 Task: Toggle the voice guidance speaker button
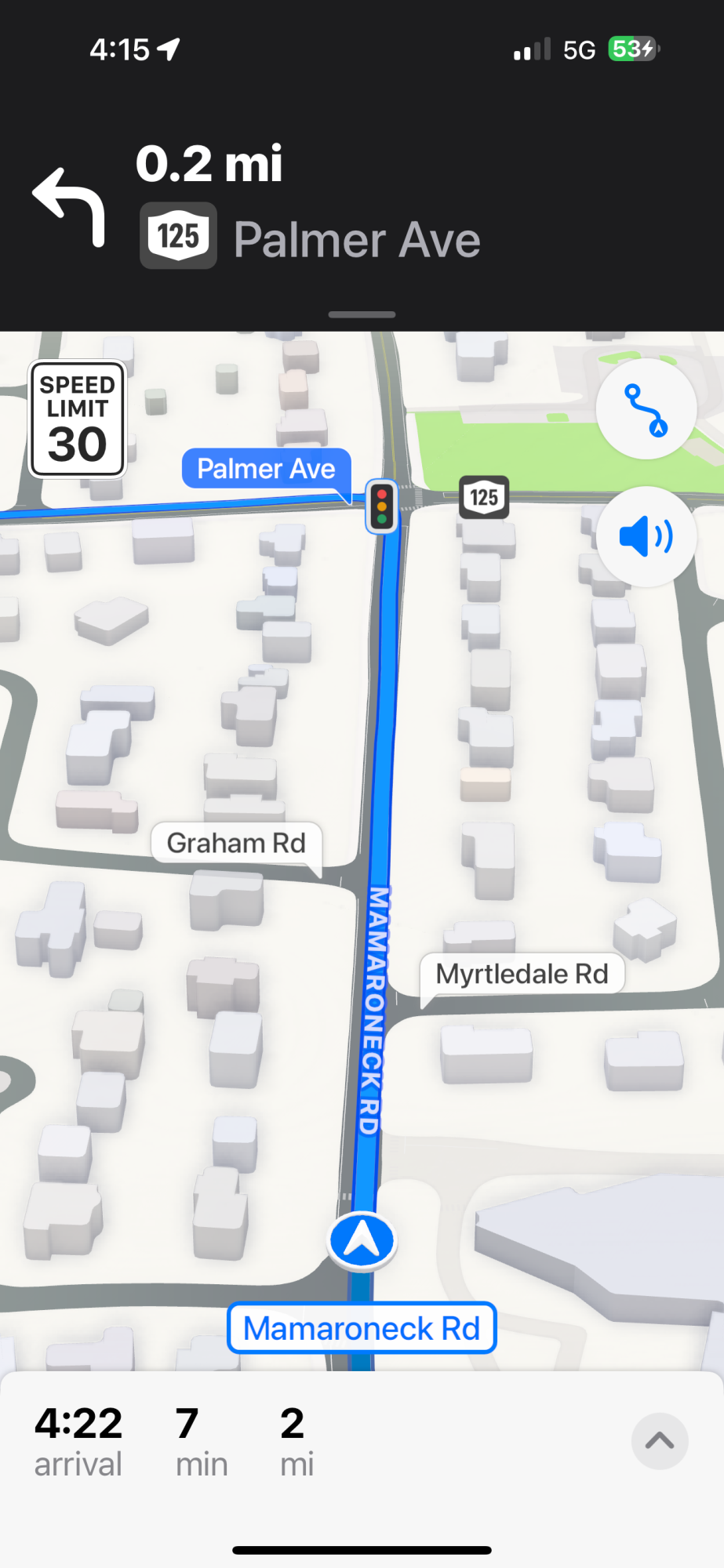646,537
